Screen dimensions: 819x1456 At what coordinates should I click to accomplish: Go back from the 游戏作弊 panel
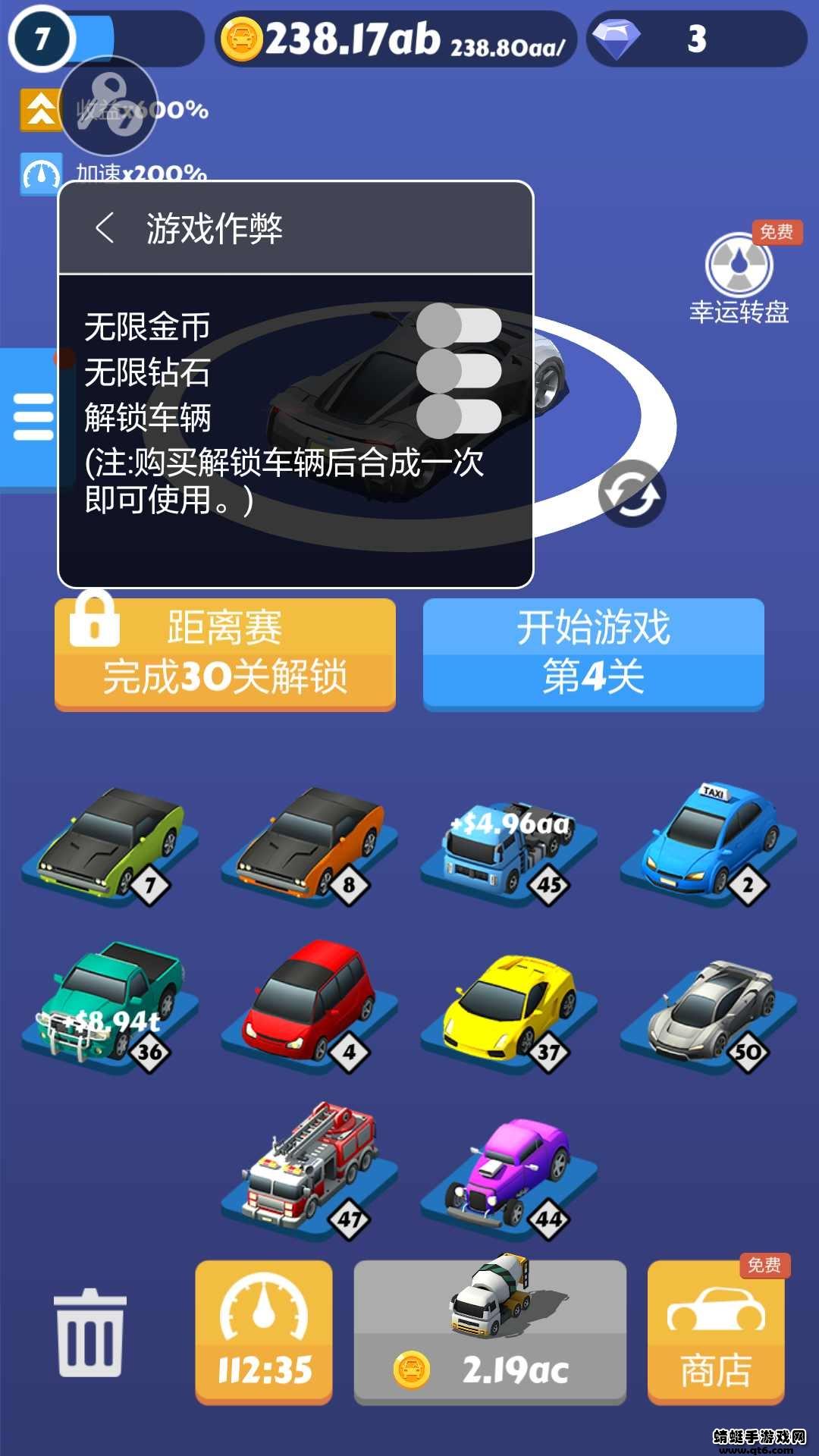coord(105,228)
